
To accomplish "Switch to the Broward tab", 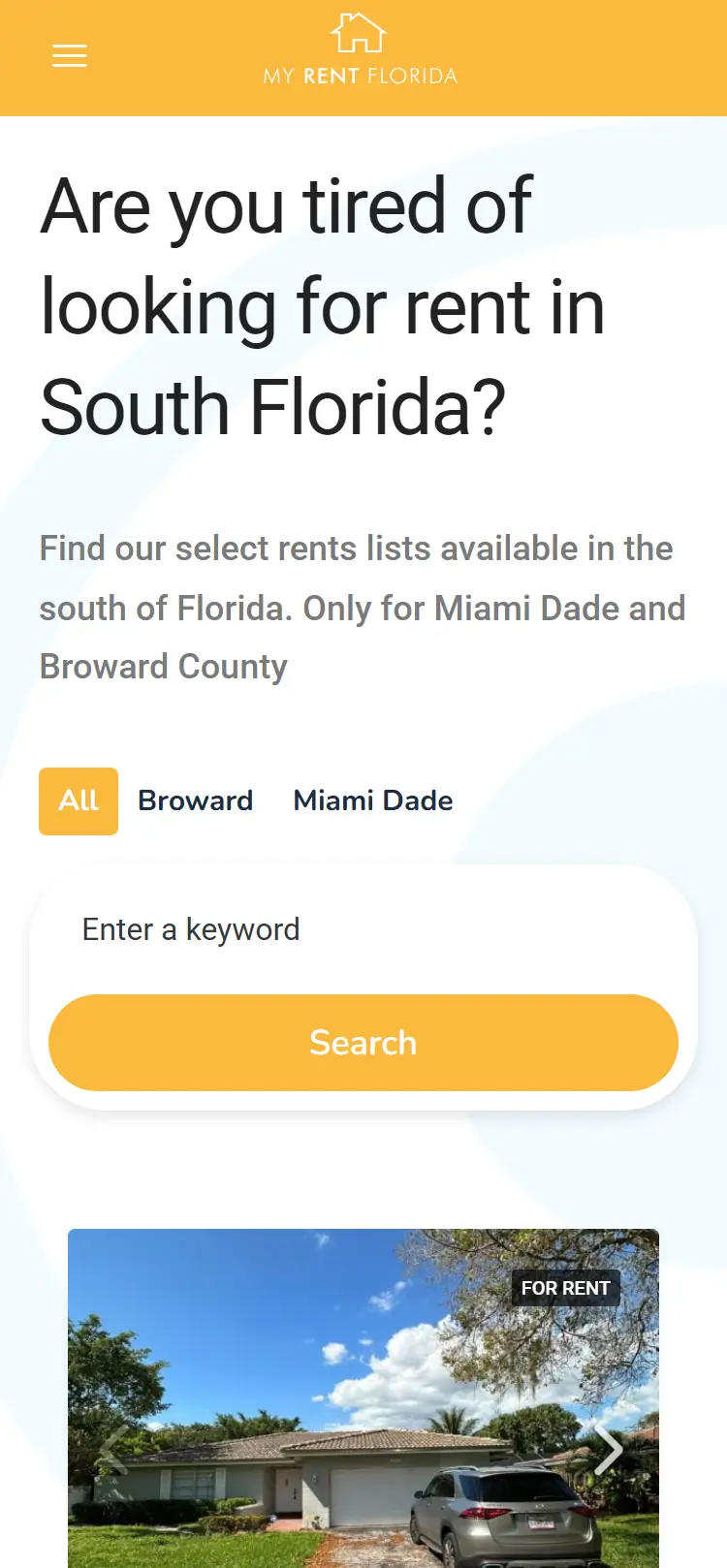I will pyautogui.click(x=195, y=800).
